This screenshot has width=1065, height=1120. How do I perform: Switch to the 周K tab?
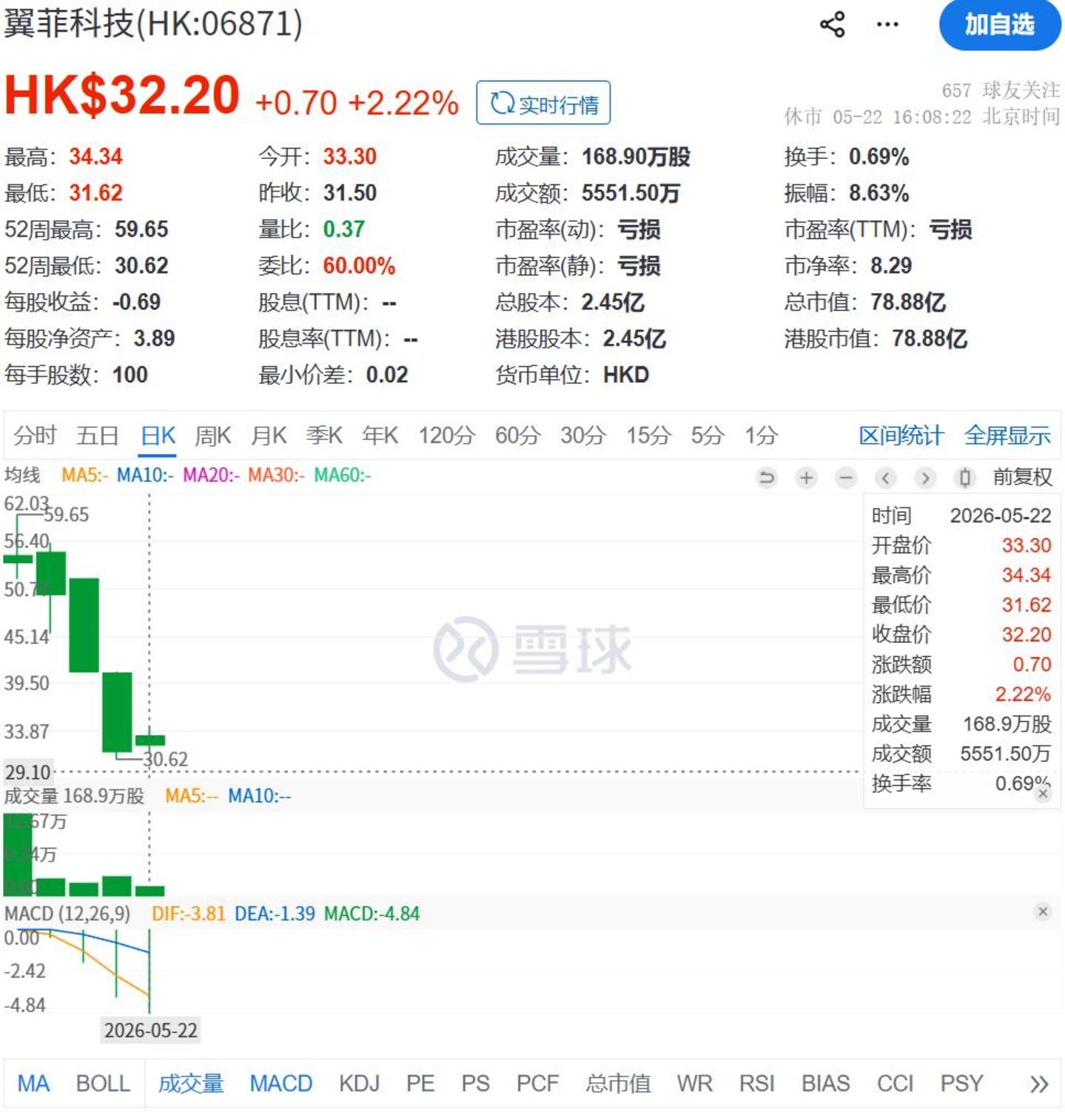(x=213, y=435)
